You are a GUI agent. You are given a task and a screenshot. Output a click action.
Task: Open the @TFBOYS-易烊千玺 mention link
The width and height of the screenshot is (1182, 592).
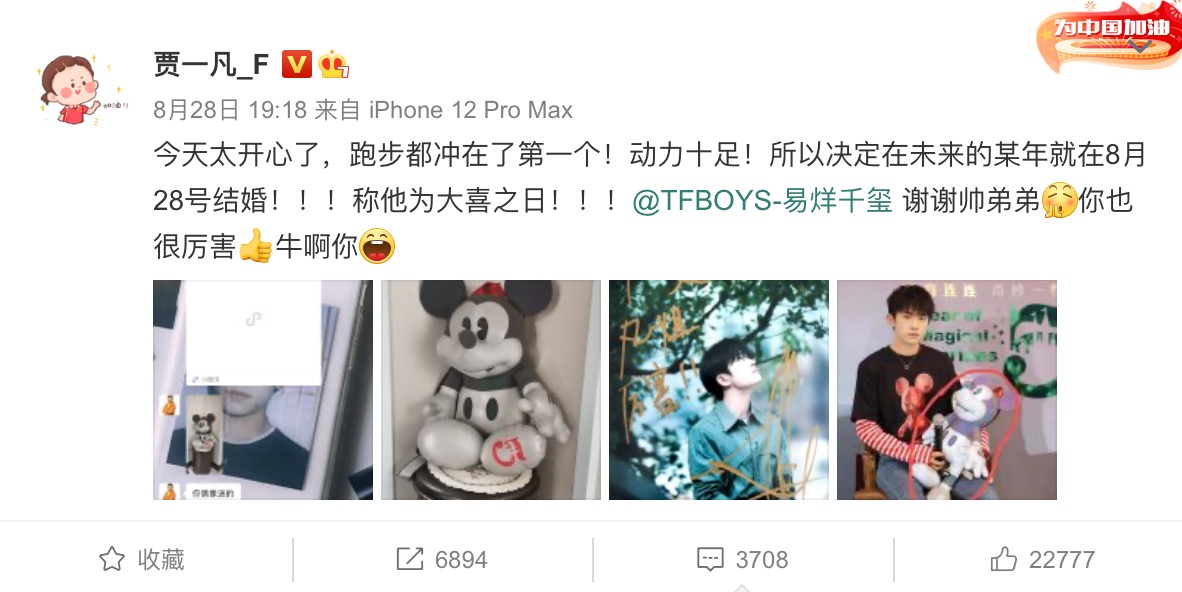coord(762,201)
